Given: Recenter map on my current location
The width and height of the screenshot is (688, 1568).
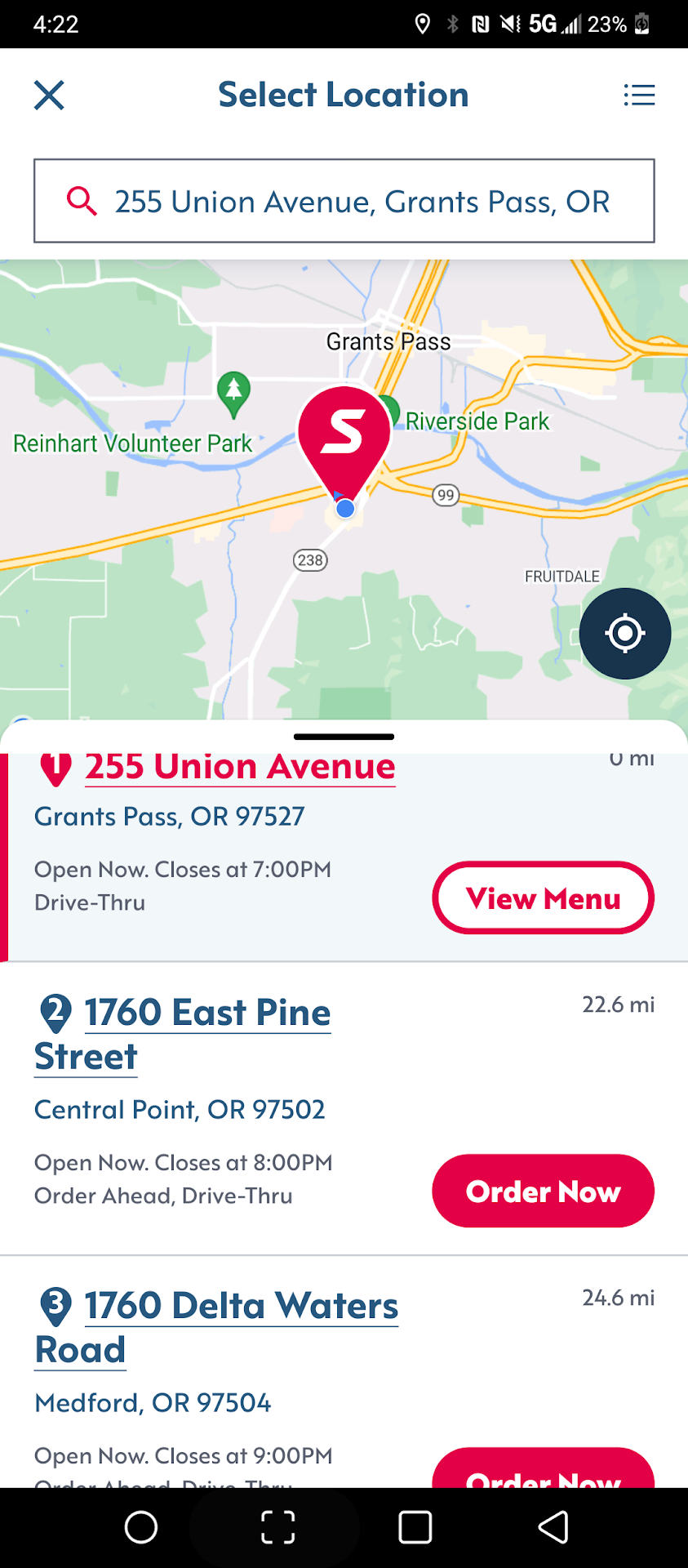Looking at the screenshot, I should pos(625,634).
